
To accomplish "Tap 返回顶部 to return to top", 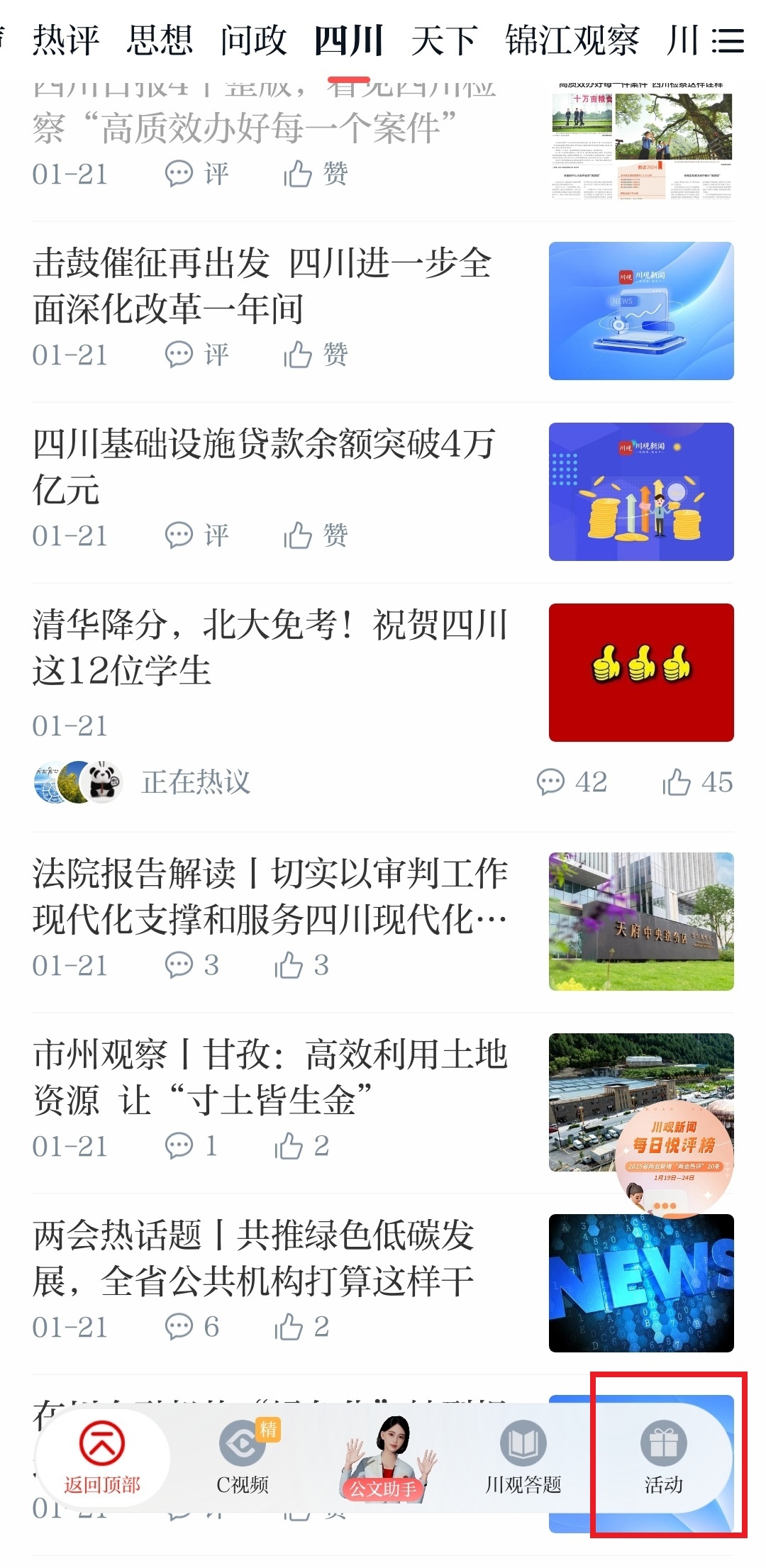I will pos(102,1459).
